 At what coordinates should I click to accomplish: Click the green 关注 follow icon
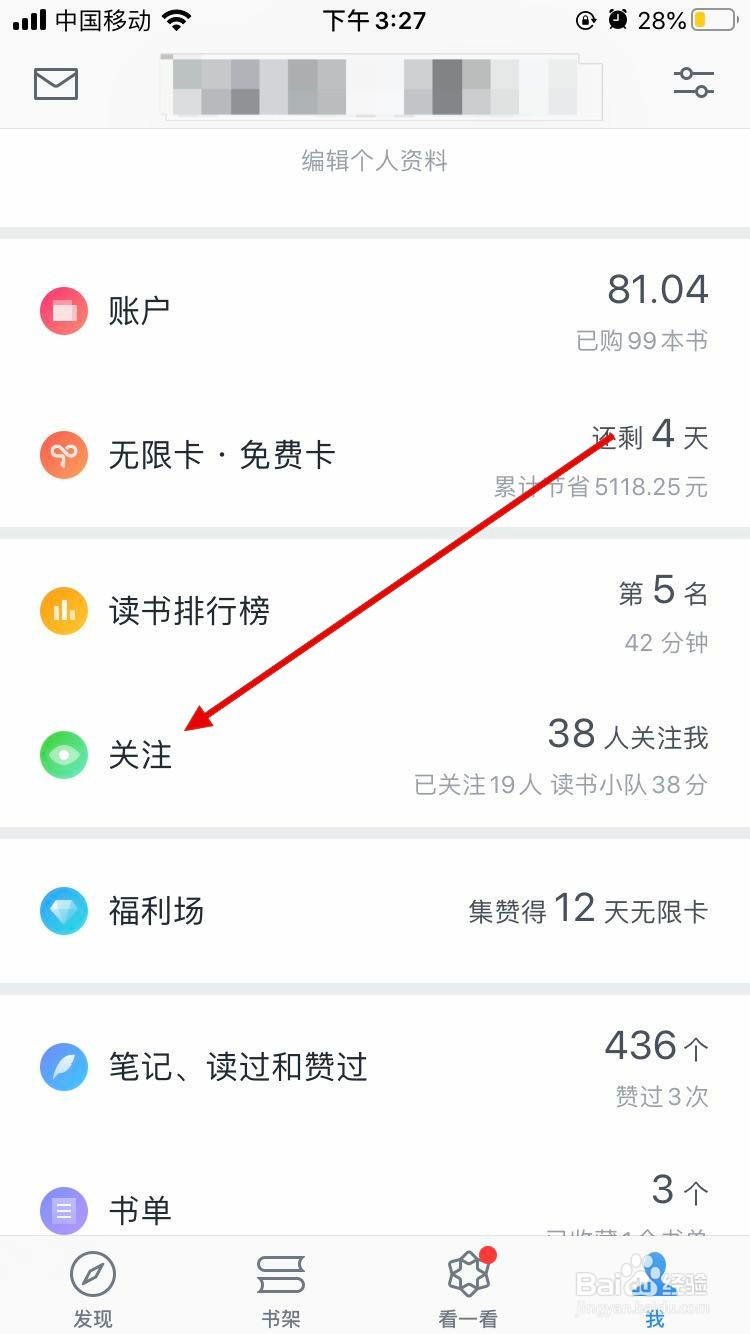(63, 755)
